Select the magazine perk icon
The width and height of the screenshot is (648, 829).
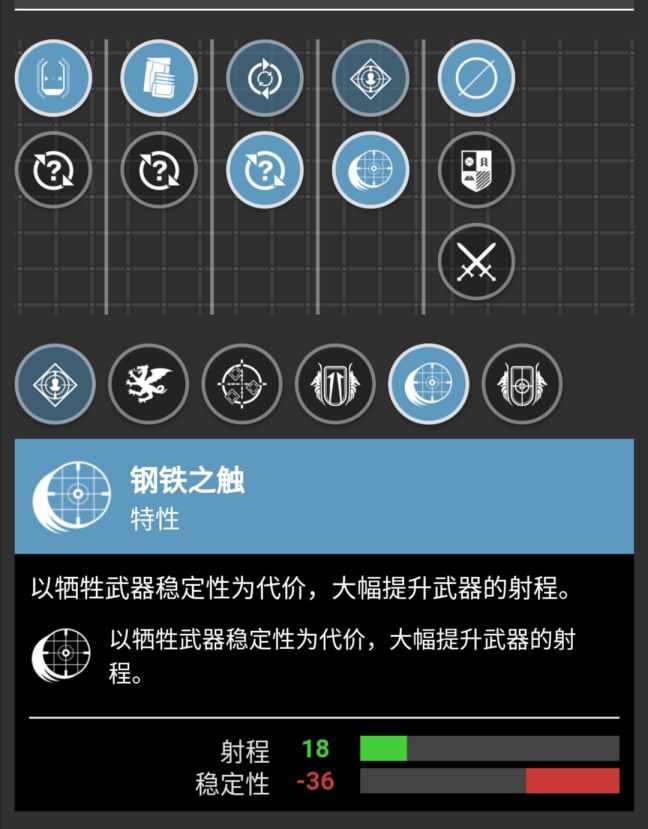[x=159, y=77]
